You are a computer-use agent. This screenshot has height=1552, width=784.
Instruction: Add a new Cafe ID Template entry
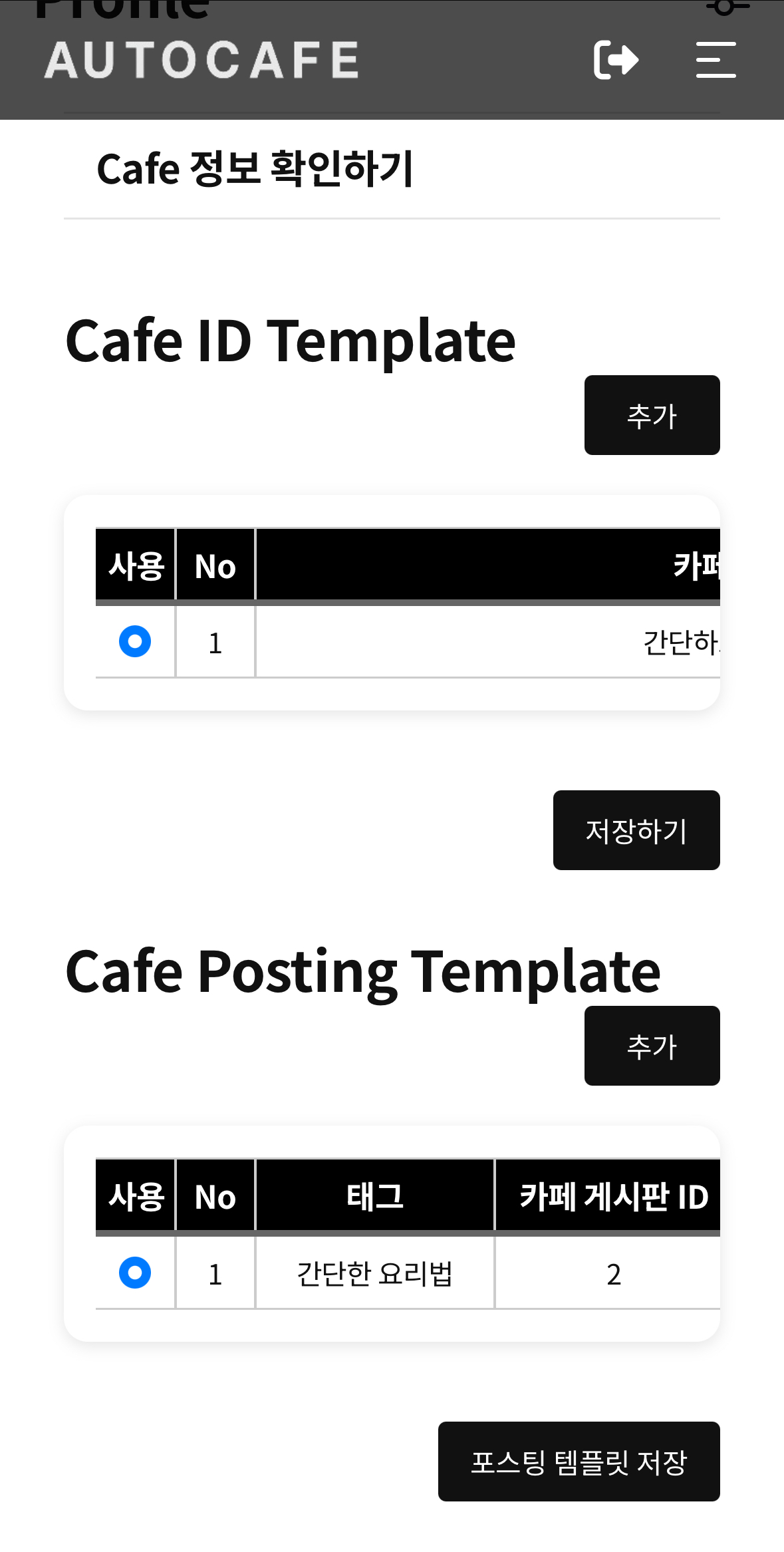pyautogui.click(x=652, y=415)
